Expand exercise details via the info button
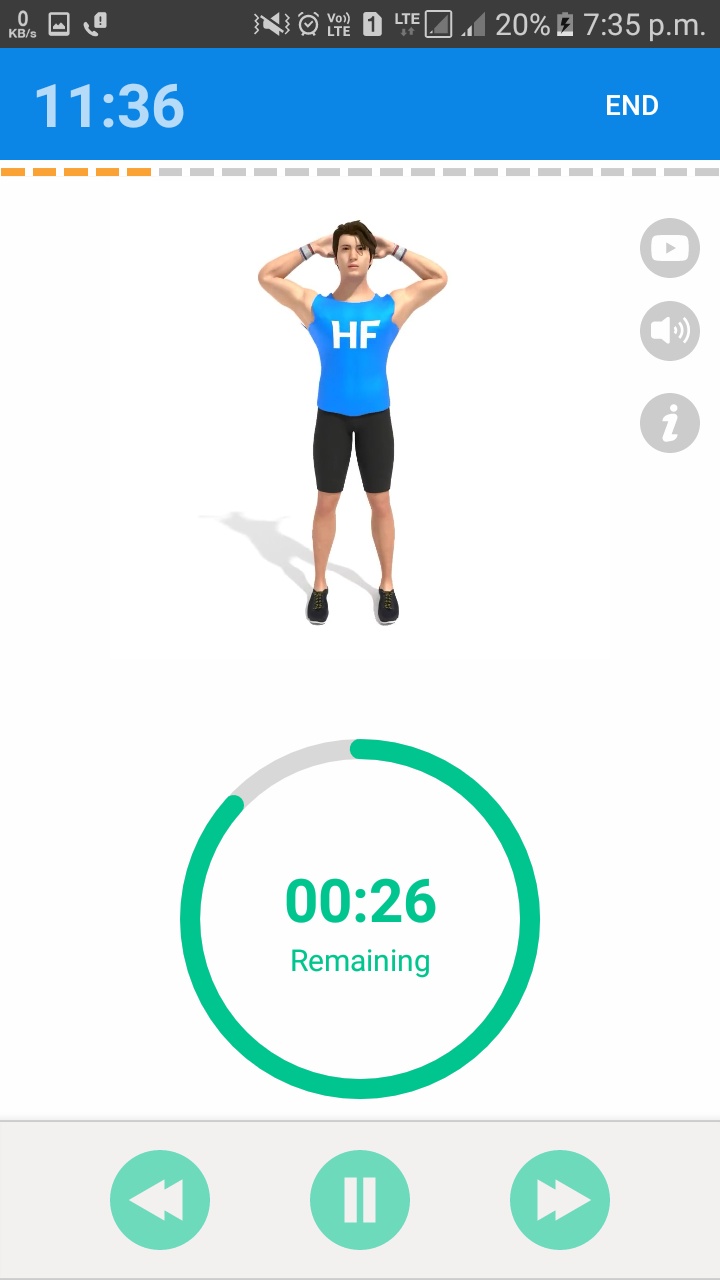This screenshot has height=1280, width=720. (669, 423)
